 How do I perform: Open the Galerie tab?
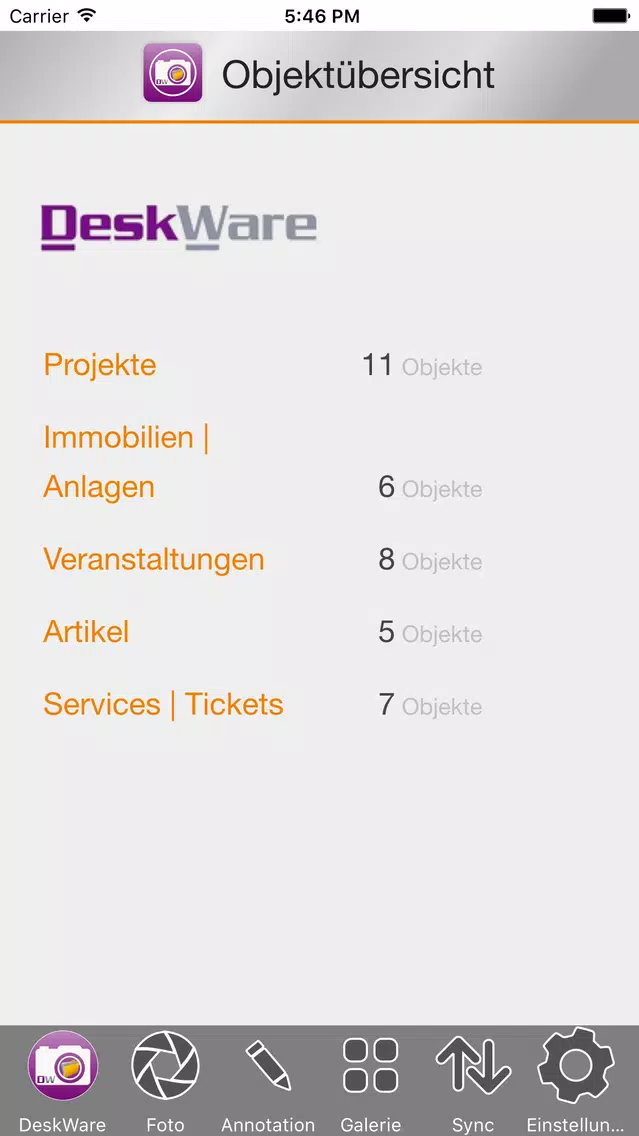(x=371, y=1081)
